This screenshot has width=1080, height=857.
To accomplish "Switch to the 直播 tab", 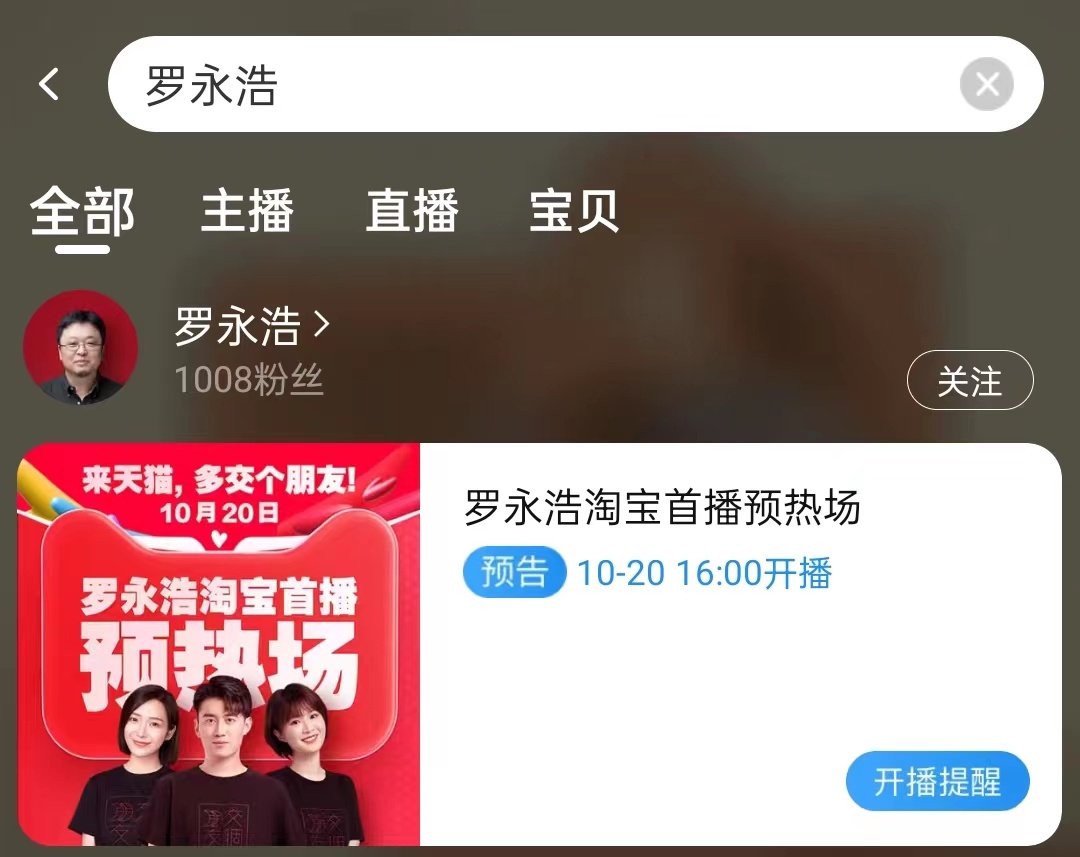I will [411, 212].
